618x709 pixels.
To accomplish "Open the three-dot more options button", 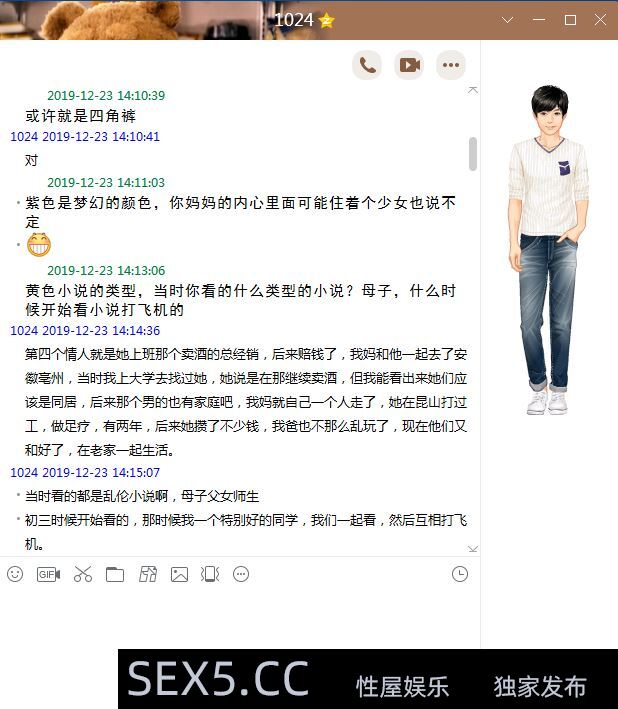I will point(451,65).
